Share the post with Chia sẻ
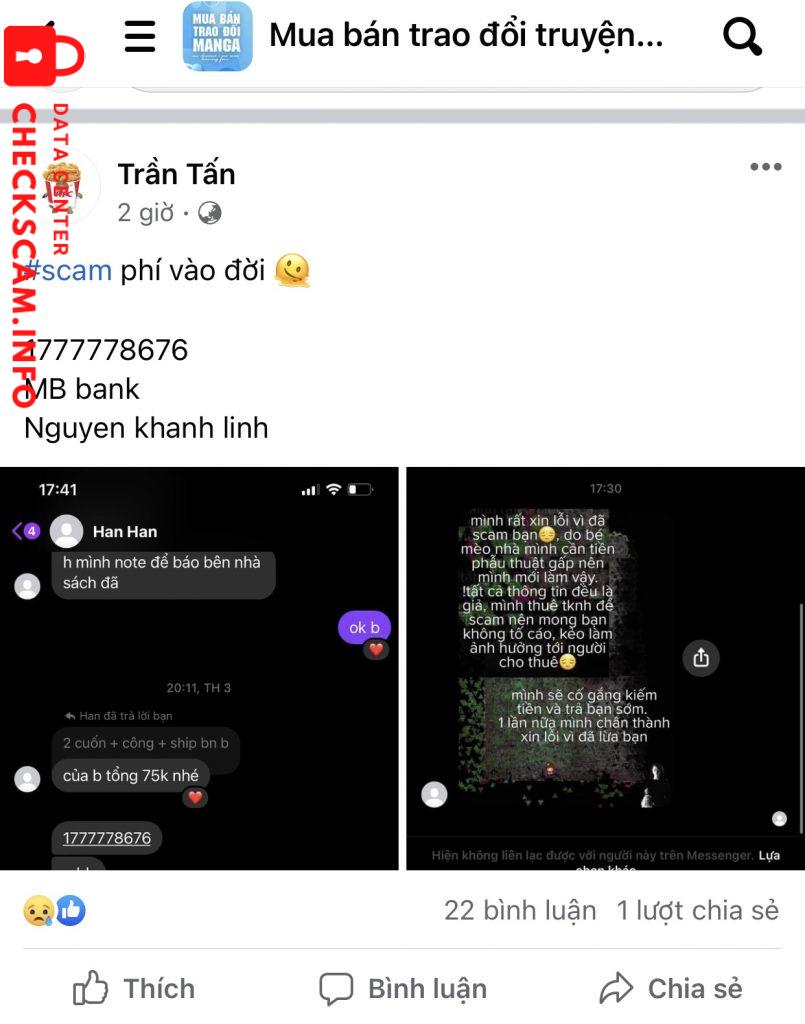The width and height of the screenshot is (805, 1024). point(671,989)
